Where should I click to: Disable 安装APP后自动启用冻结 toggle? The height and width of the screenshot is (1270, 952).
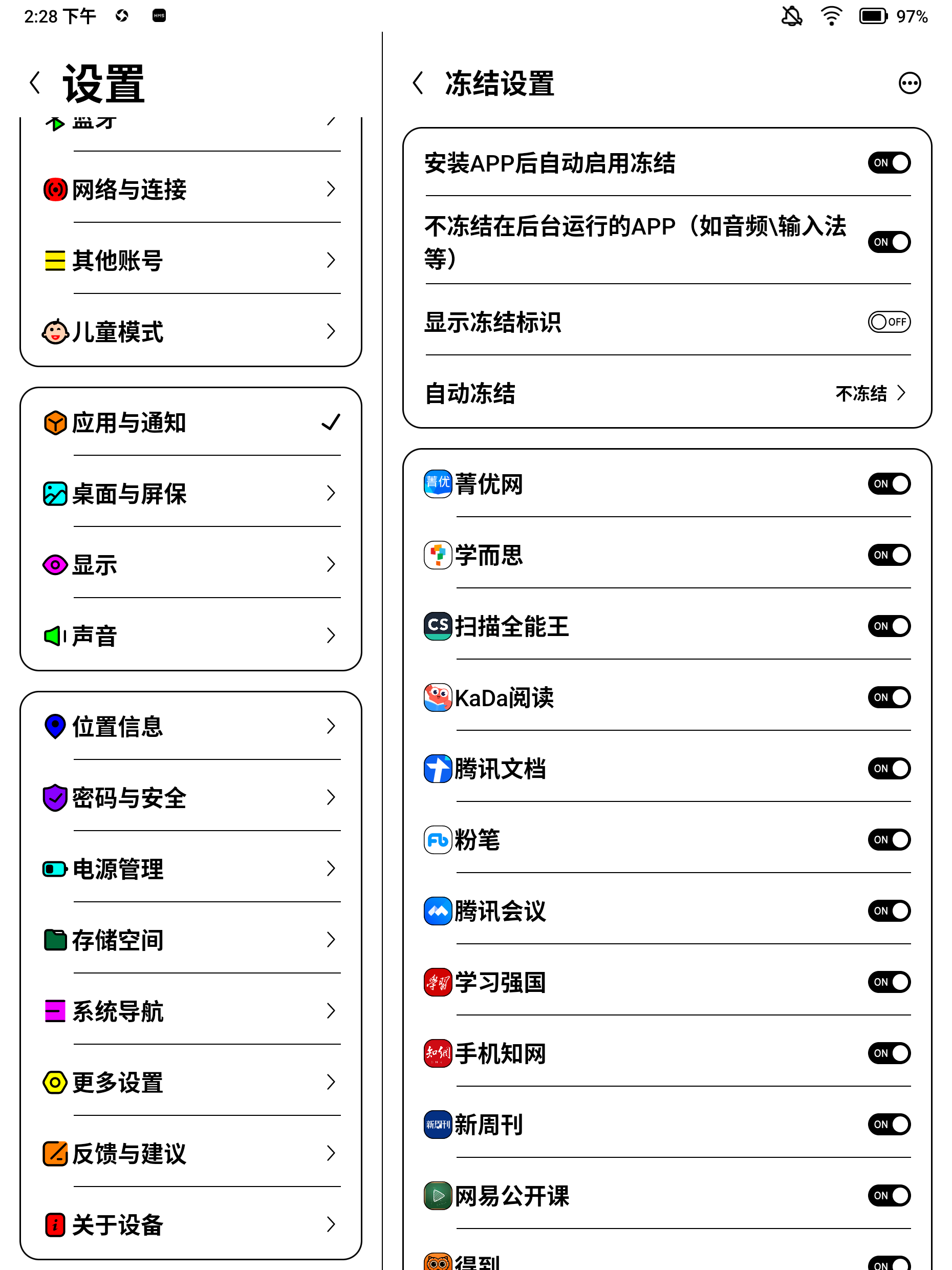click(x=889, y=163)
